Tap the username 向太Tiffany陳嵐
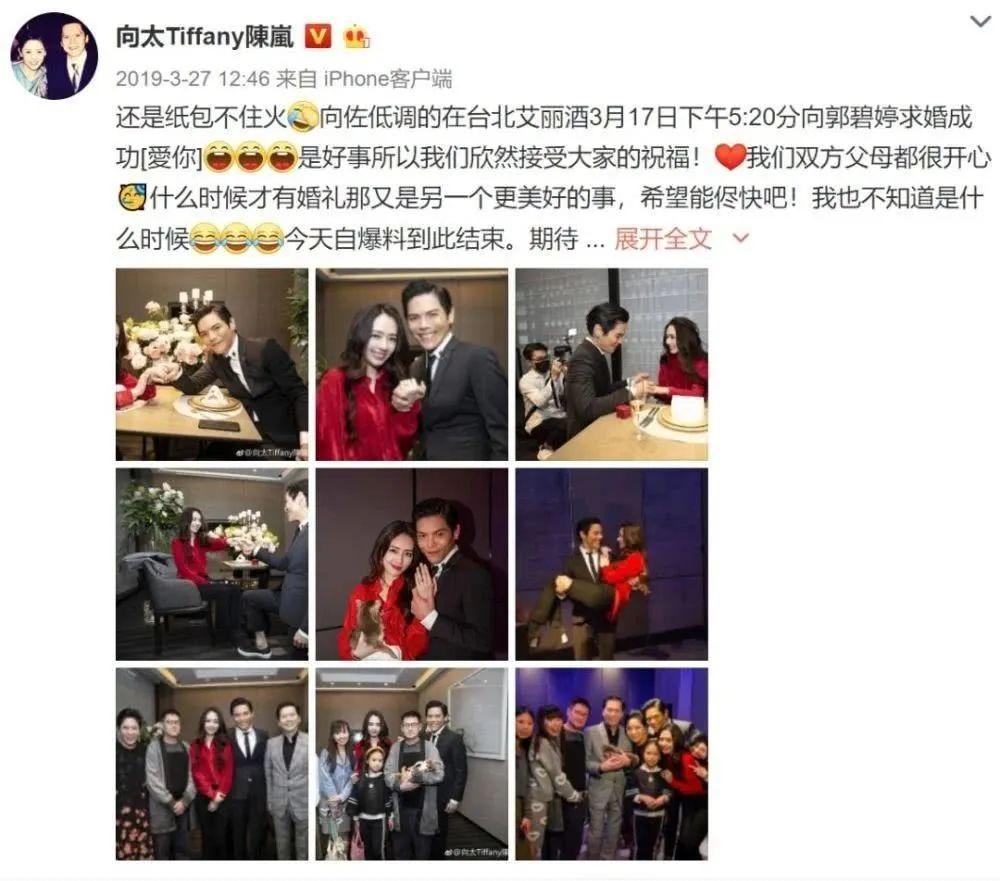Image resolution: width=1000 pixels, height=881 pixels. [205, 37]
